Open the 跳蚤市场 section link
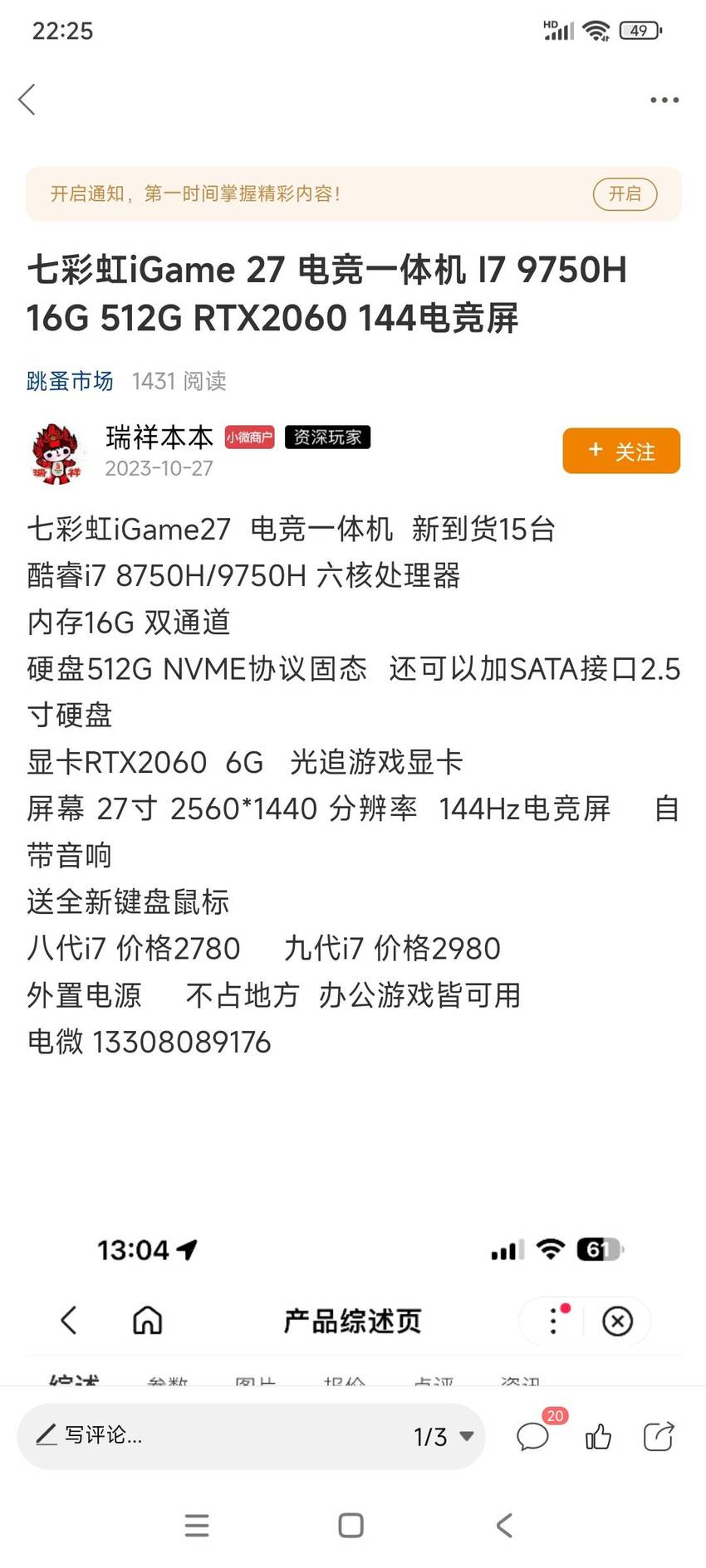Screen dimensions: 706x1568 point(70,381)
